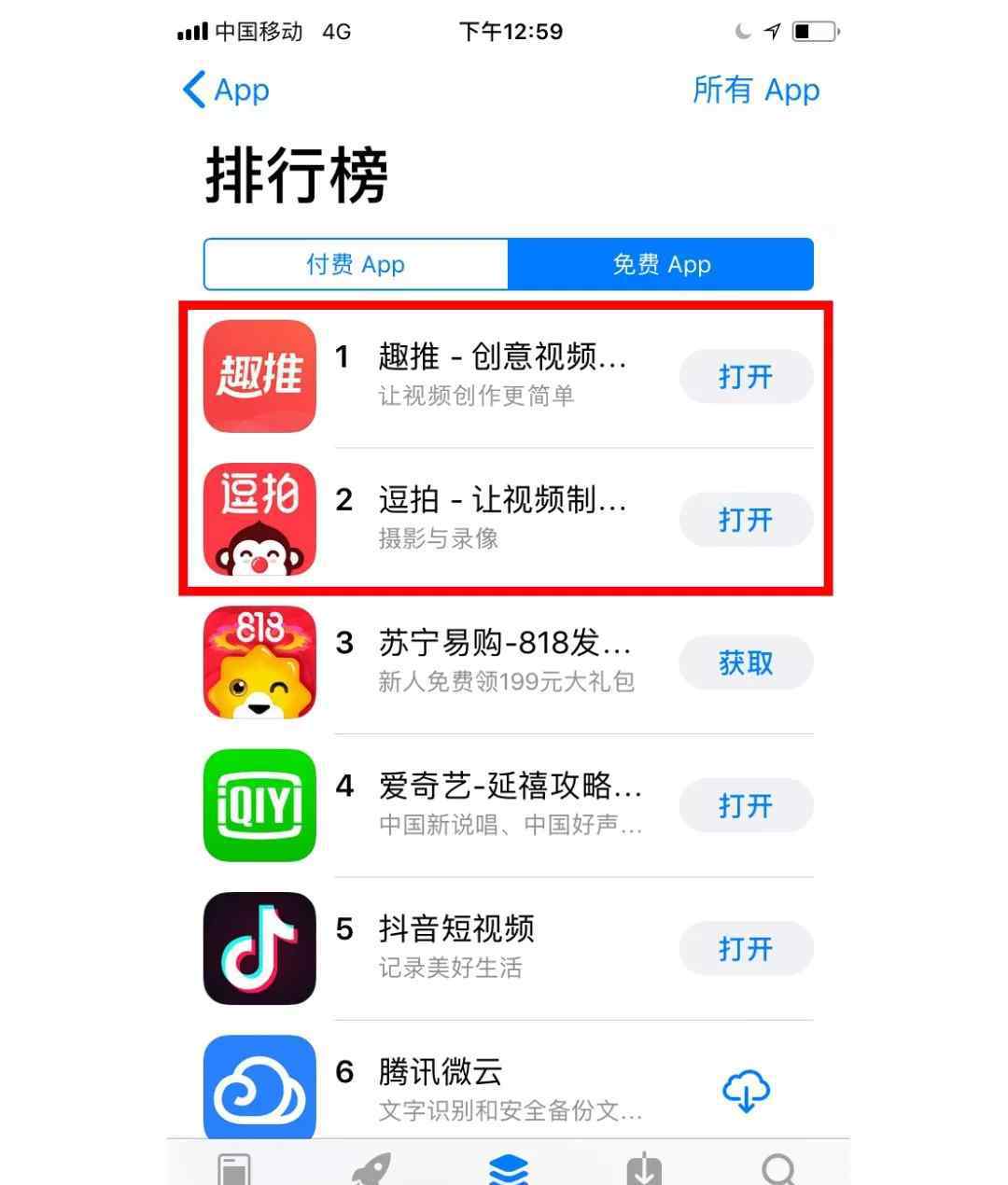Screen dimensions: 1008x1185
Task: Open the Updates tab
Action: [x=644, y=1168]
